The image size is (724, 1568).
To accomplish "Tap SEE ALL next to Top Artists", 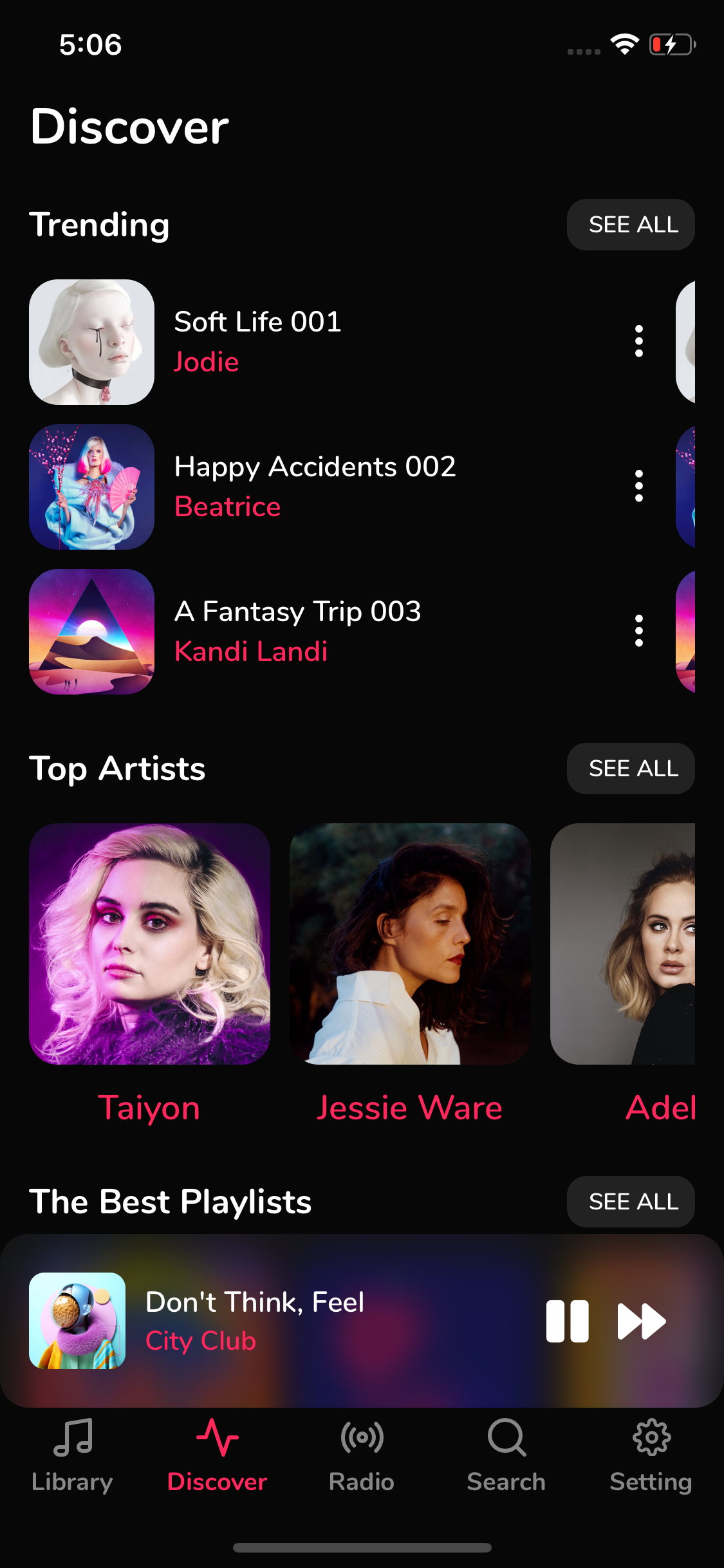I will [630, 768].
